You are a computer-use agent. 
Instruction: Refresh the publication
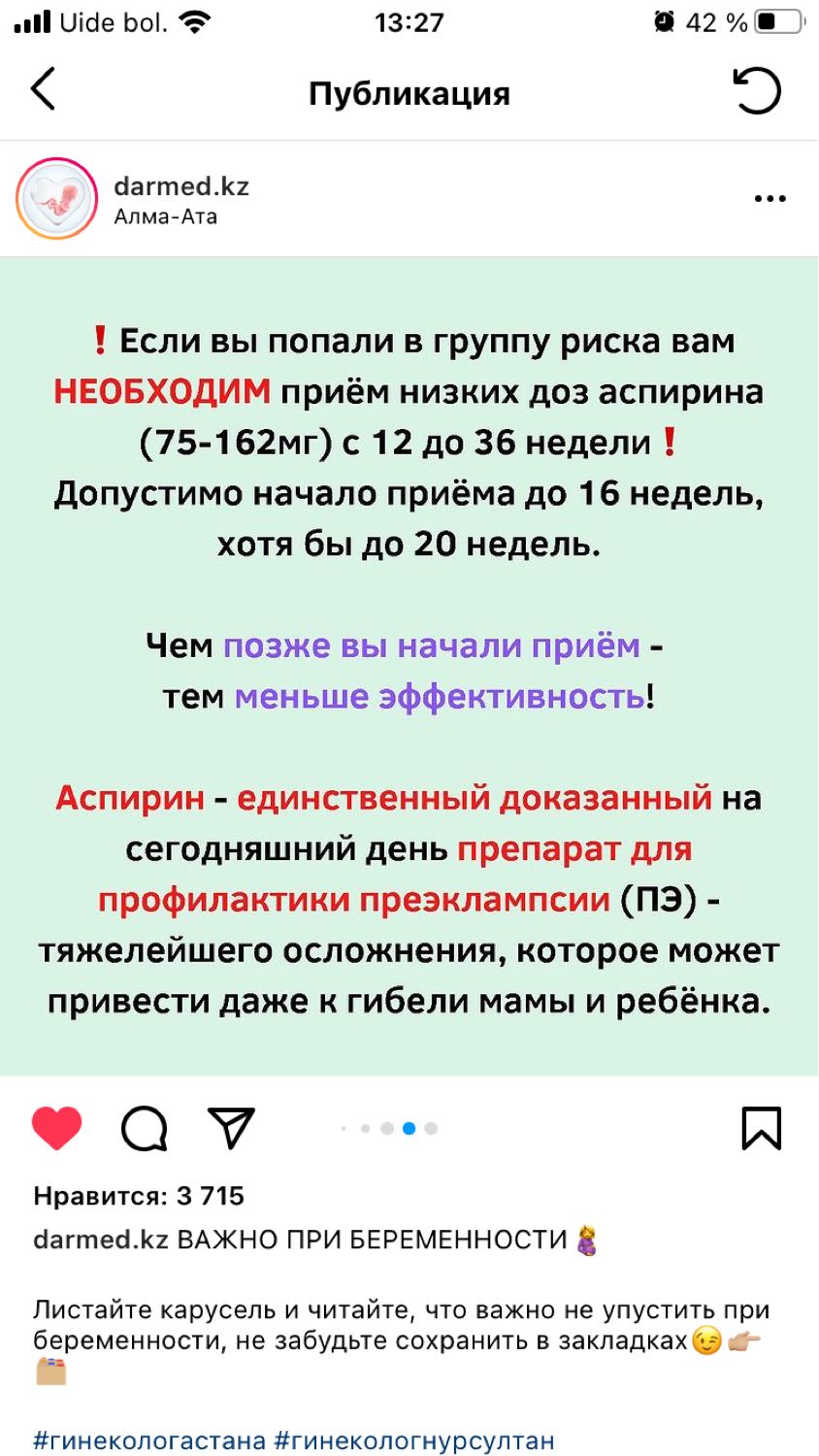[x=756, y=90]
